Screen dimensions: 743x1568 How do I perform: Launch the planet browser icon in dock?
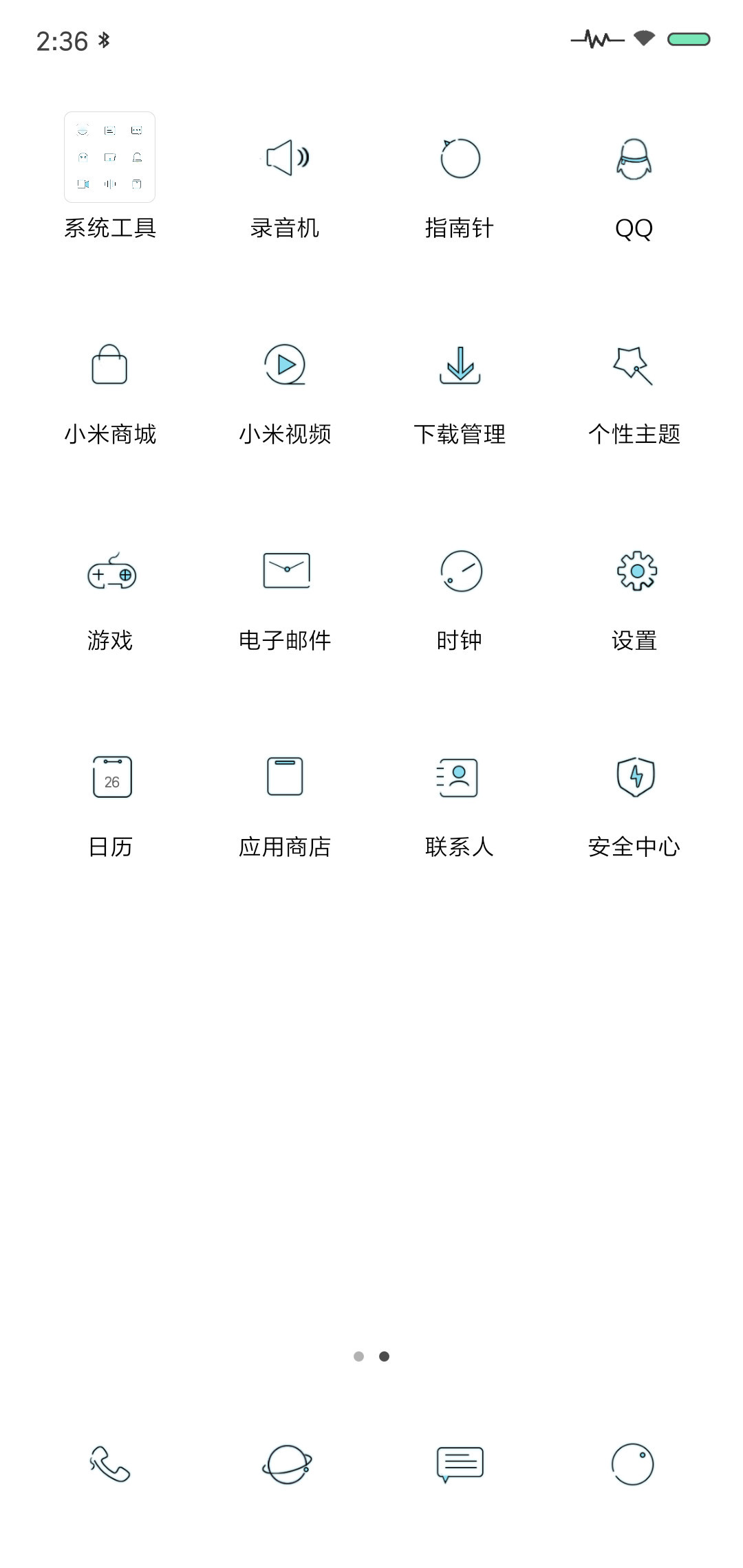click(x=287, y=1464)
